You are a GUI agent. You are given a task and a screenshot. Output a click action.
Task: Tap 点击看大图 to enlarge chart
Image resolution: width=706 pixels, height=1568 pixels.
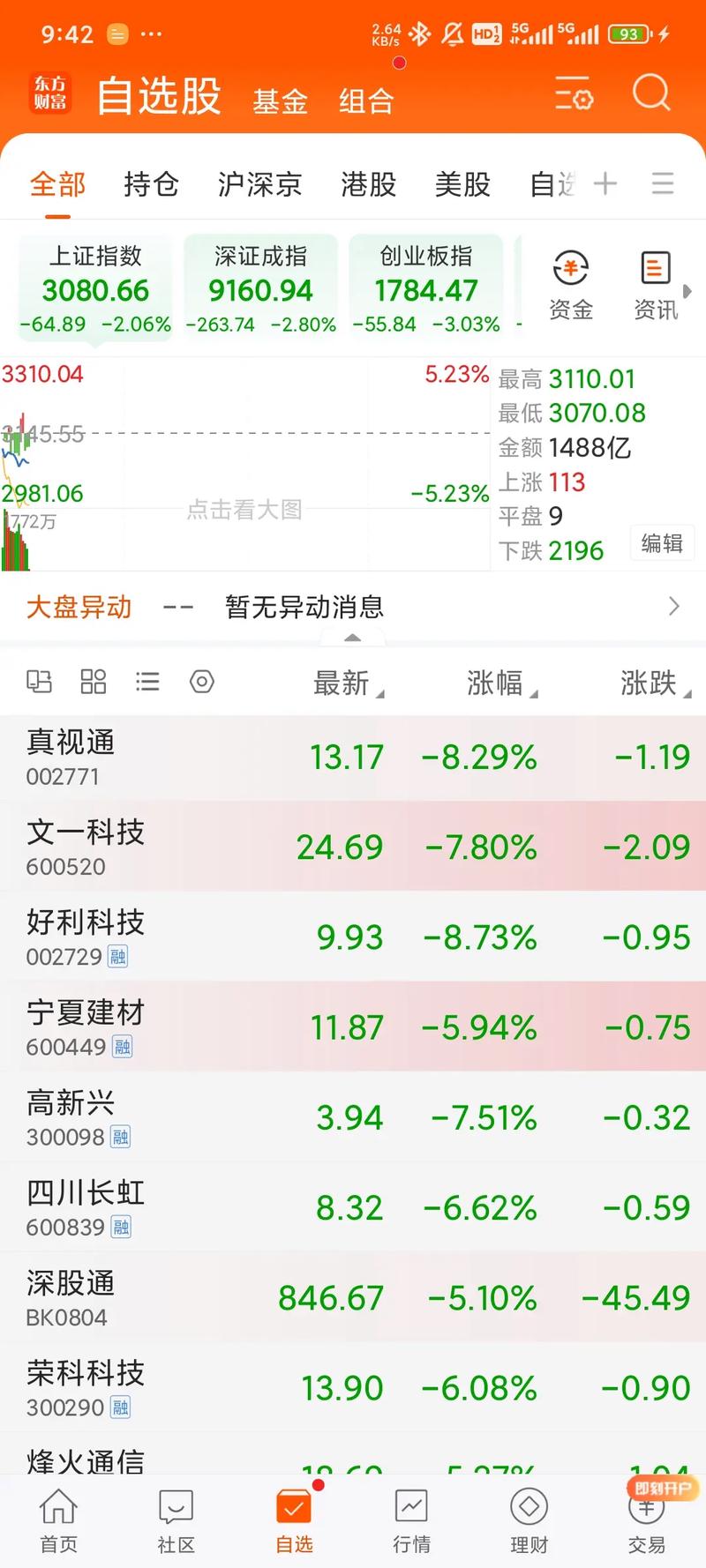(x=244, y=510)
